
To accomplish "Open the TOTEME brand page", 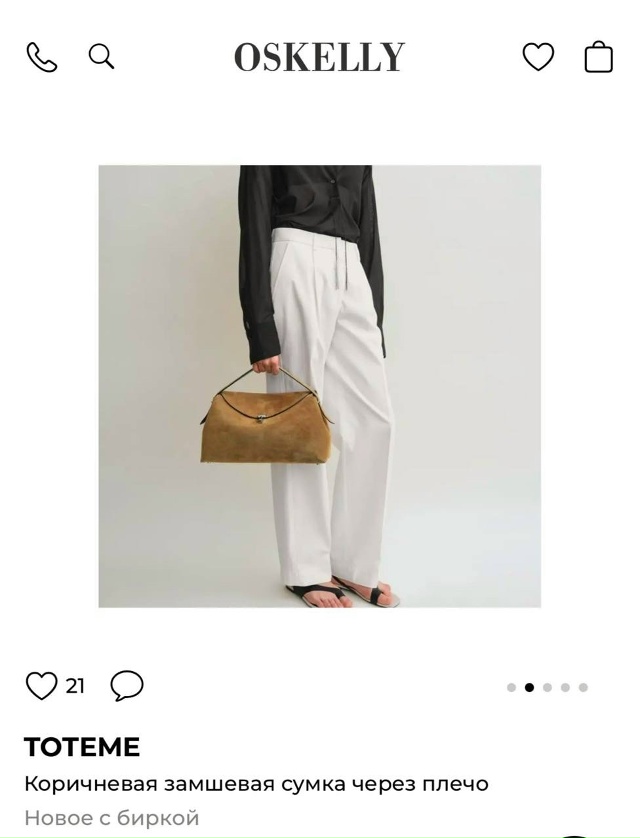I will click(x=82, y=747).
